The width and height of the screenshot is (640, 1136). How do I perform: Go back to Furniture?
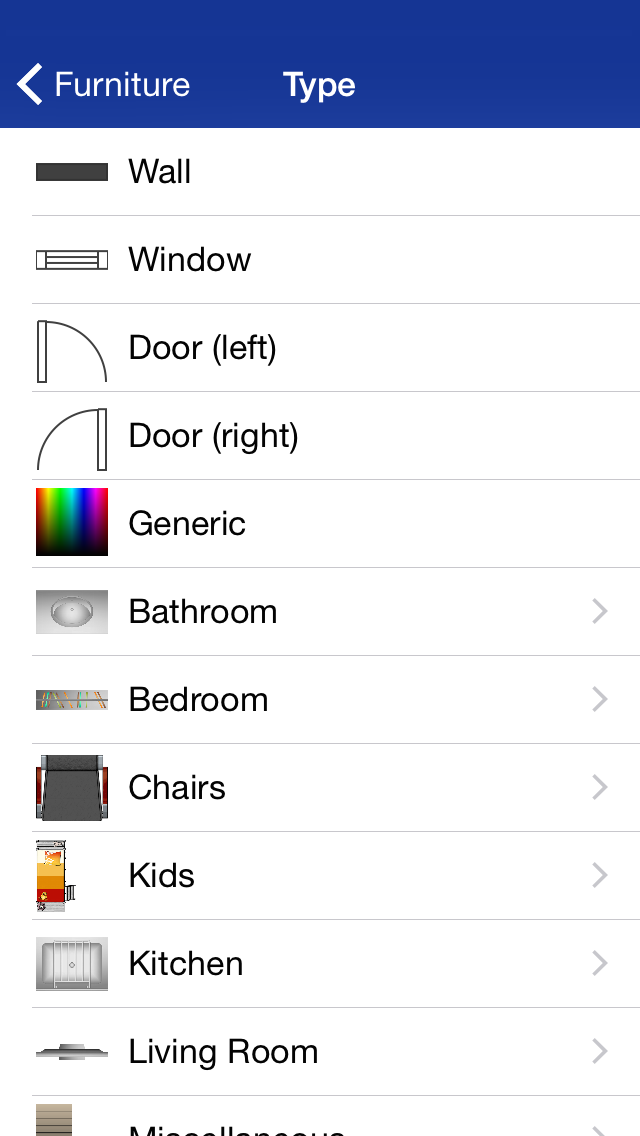pos(103,85)
